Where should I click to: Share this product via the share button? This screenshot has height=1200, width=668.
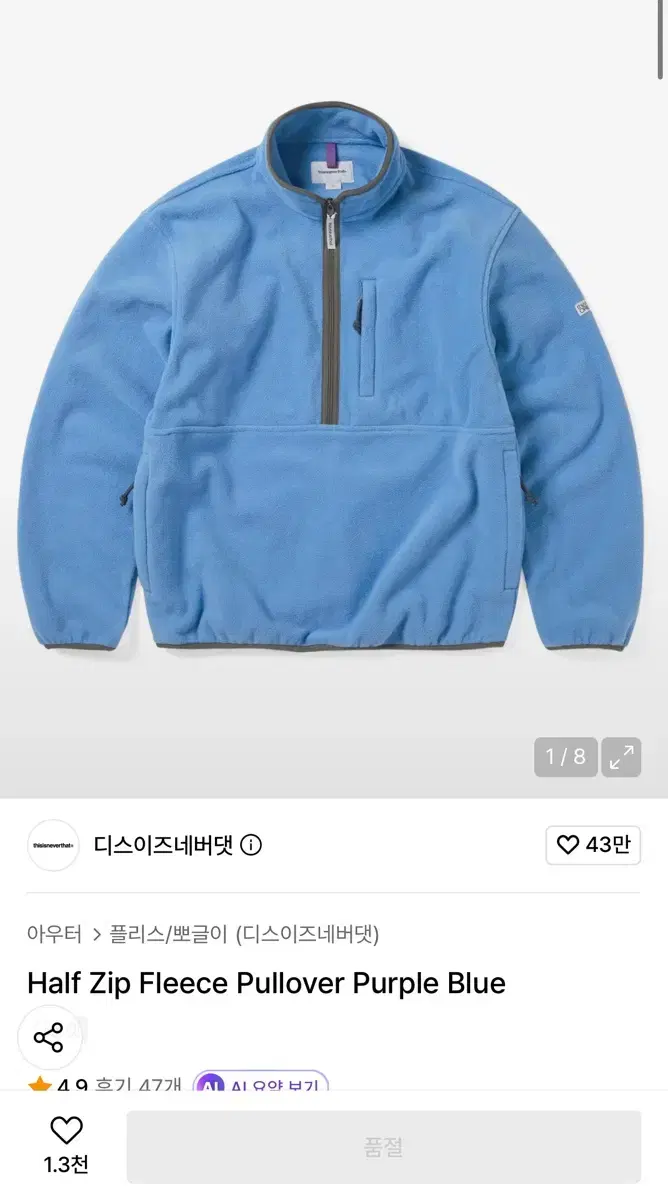pyautogui.click(x=49, y=1037)
